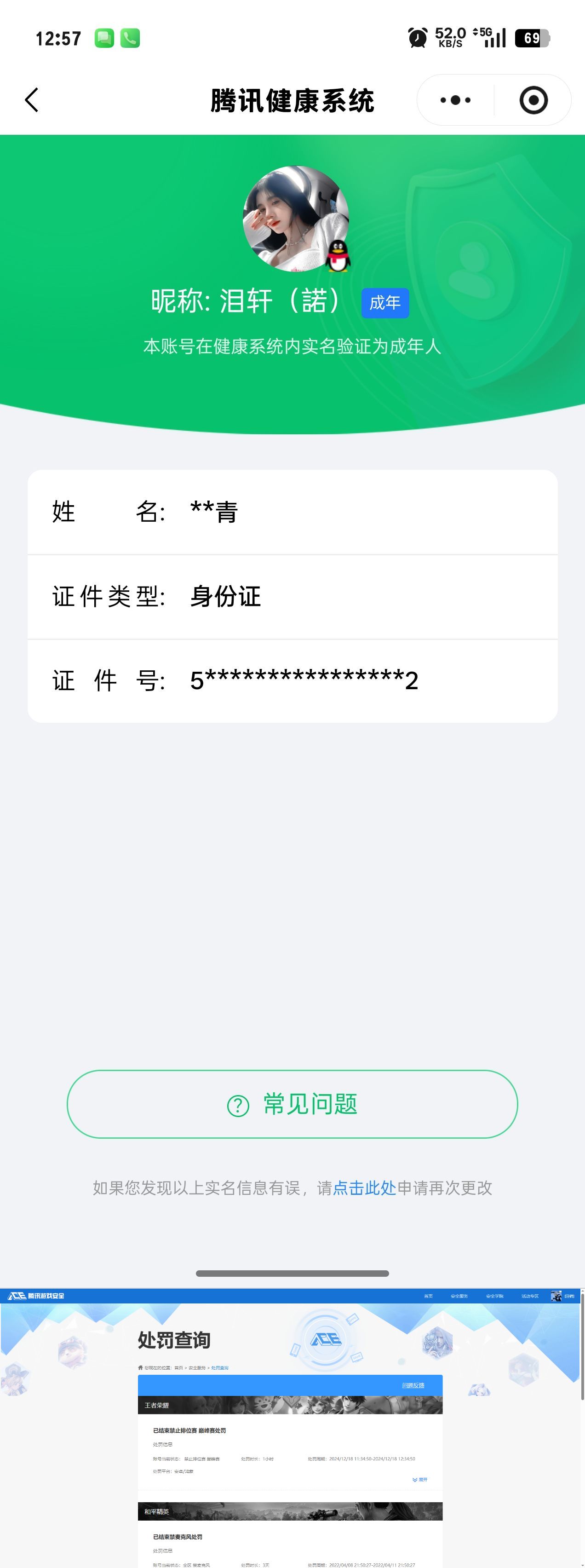Tap the mini program close circle icon

[533, 100]
